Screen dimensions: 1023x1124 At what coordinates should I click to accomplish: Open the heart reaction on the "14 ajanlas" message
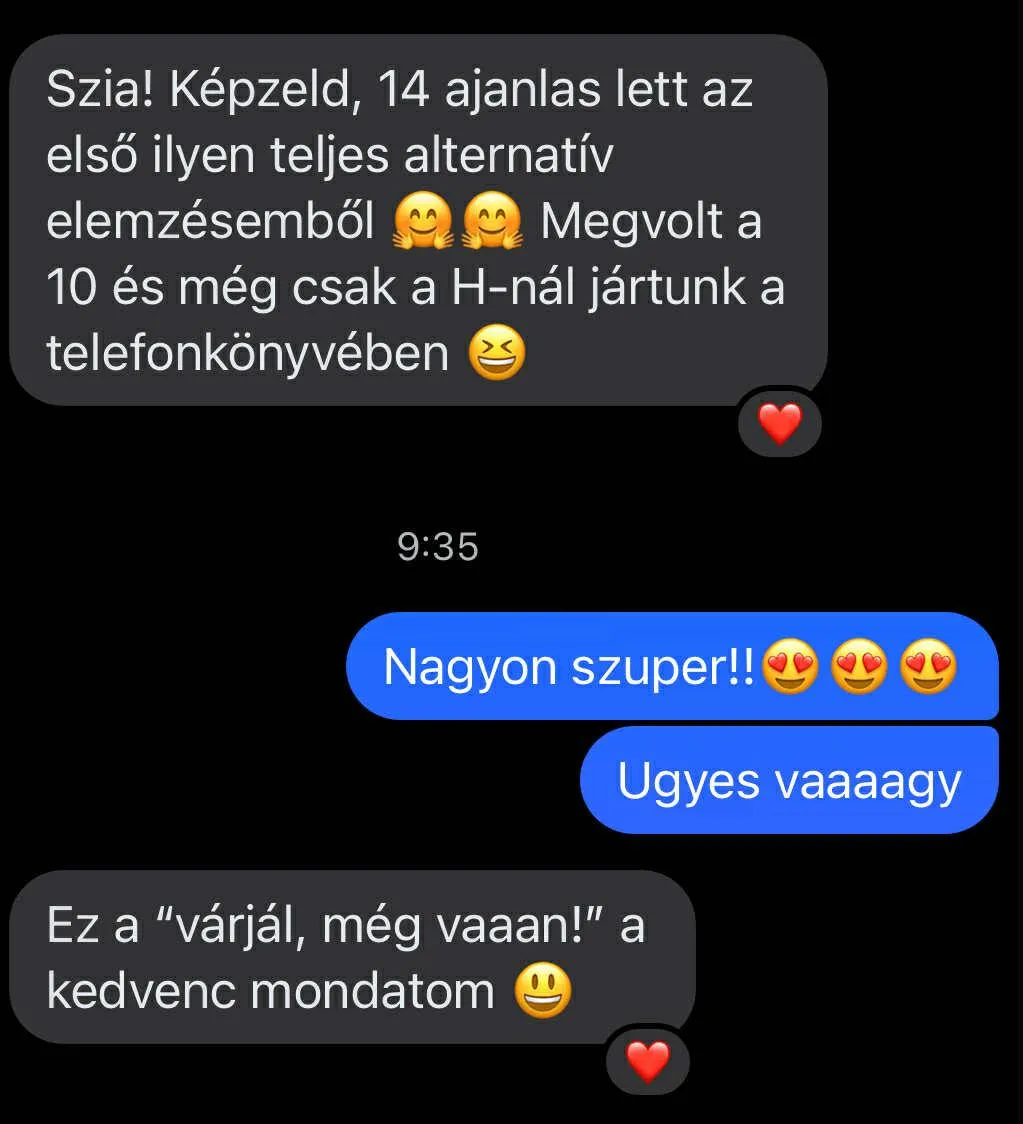(x=779, y=425)
